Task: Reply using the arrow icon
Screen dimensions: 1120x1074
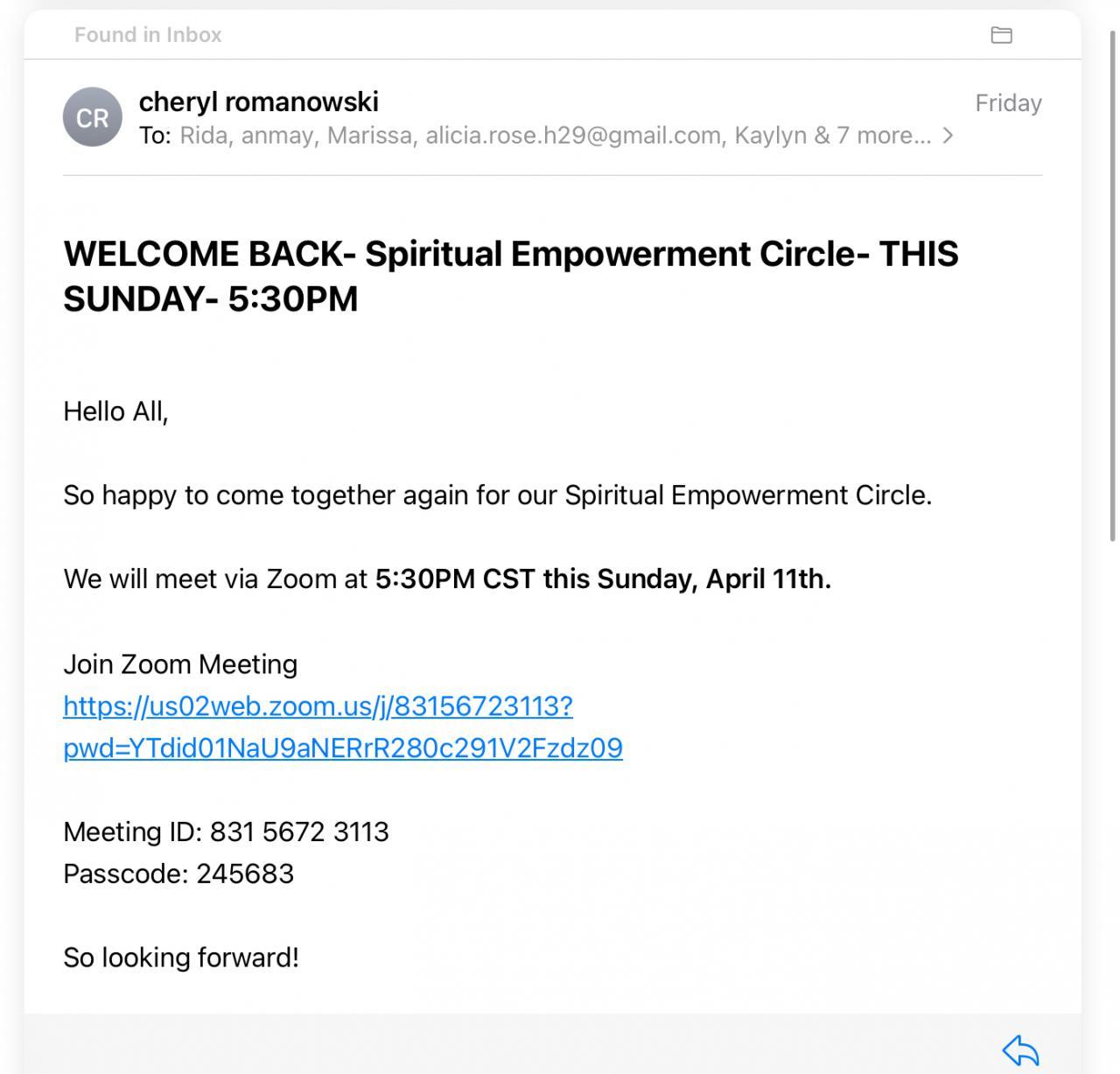Action: [x=1020, y=1049]
